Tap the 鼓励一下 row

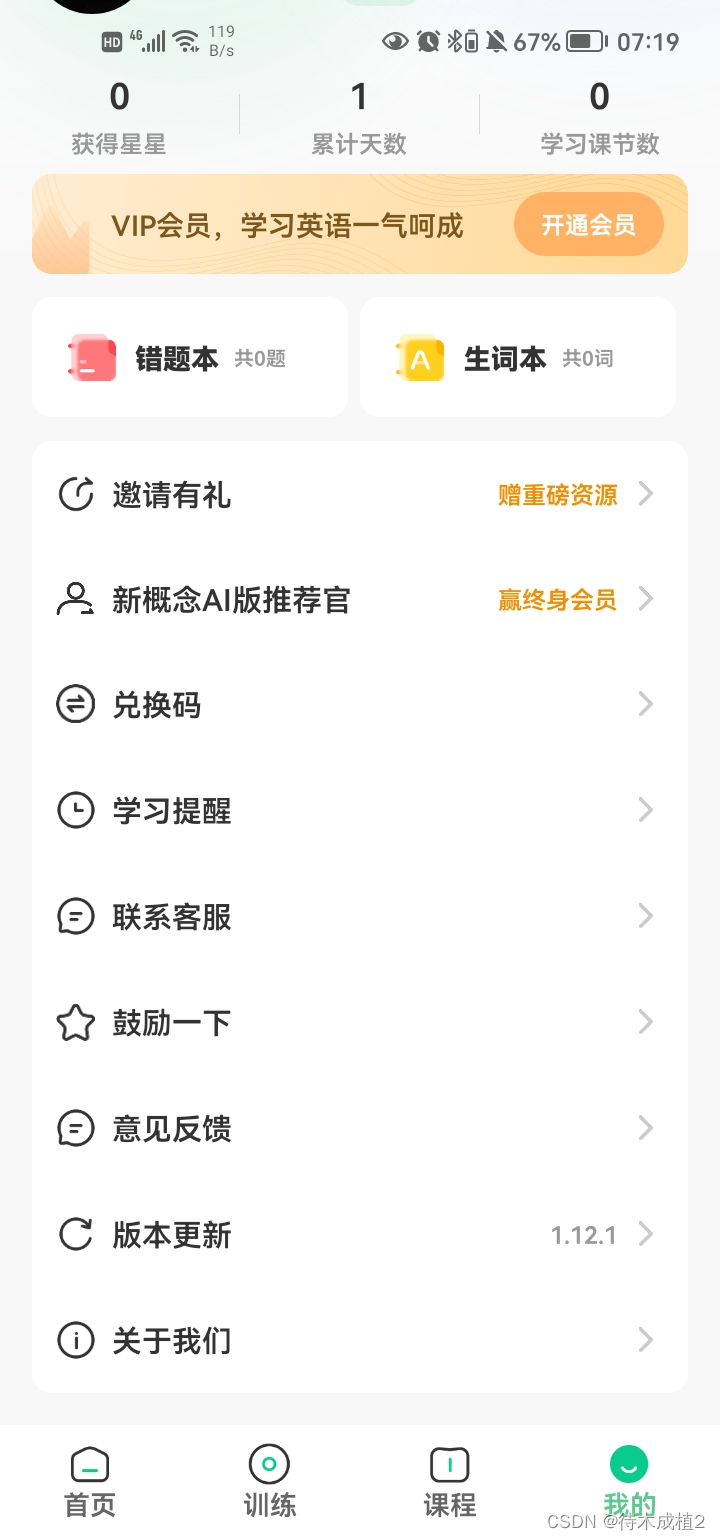click(358, 1022)
